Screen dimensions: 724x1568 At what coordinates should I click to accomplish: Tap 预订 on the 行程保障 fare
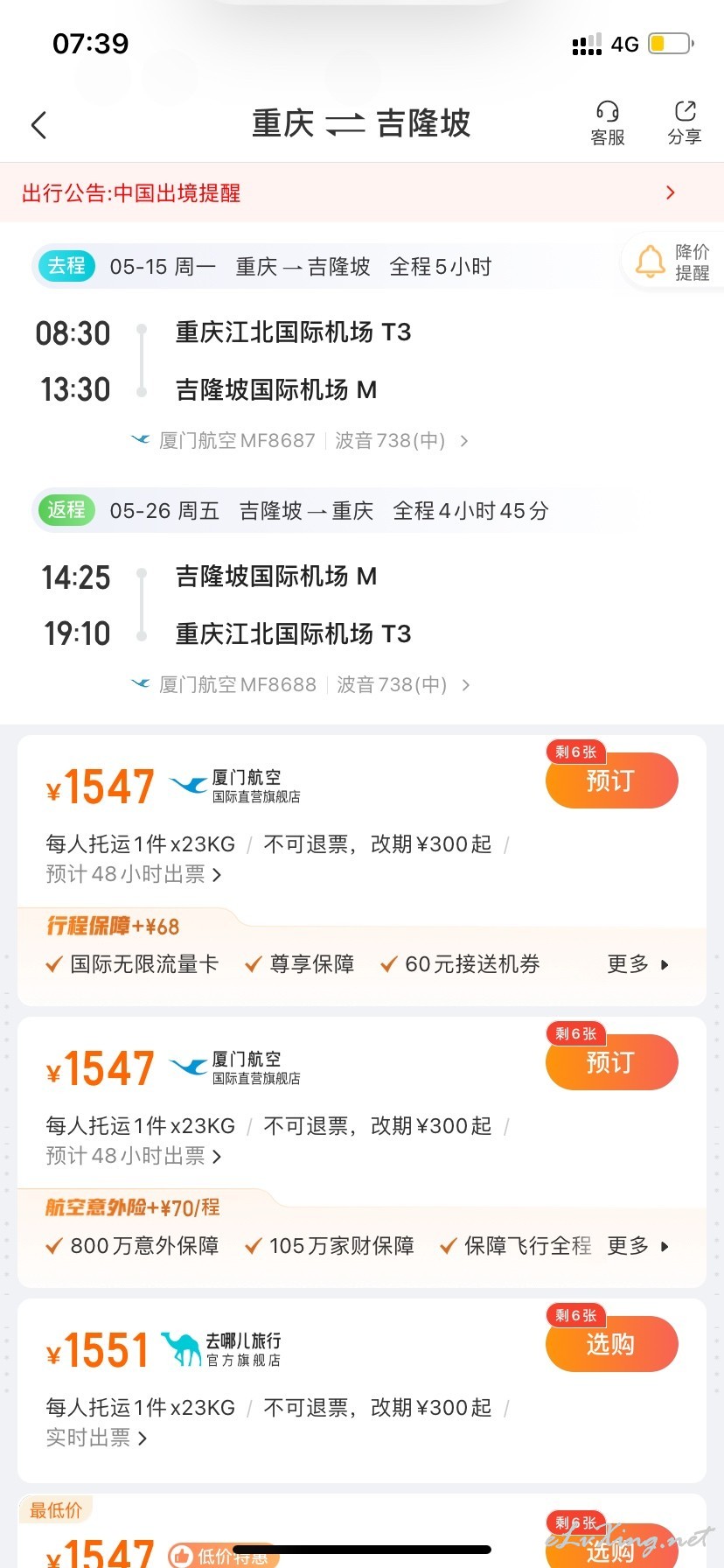[611, 780]
